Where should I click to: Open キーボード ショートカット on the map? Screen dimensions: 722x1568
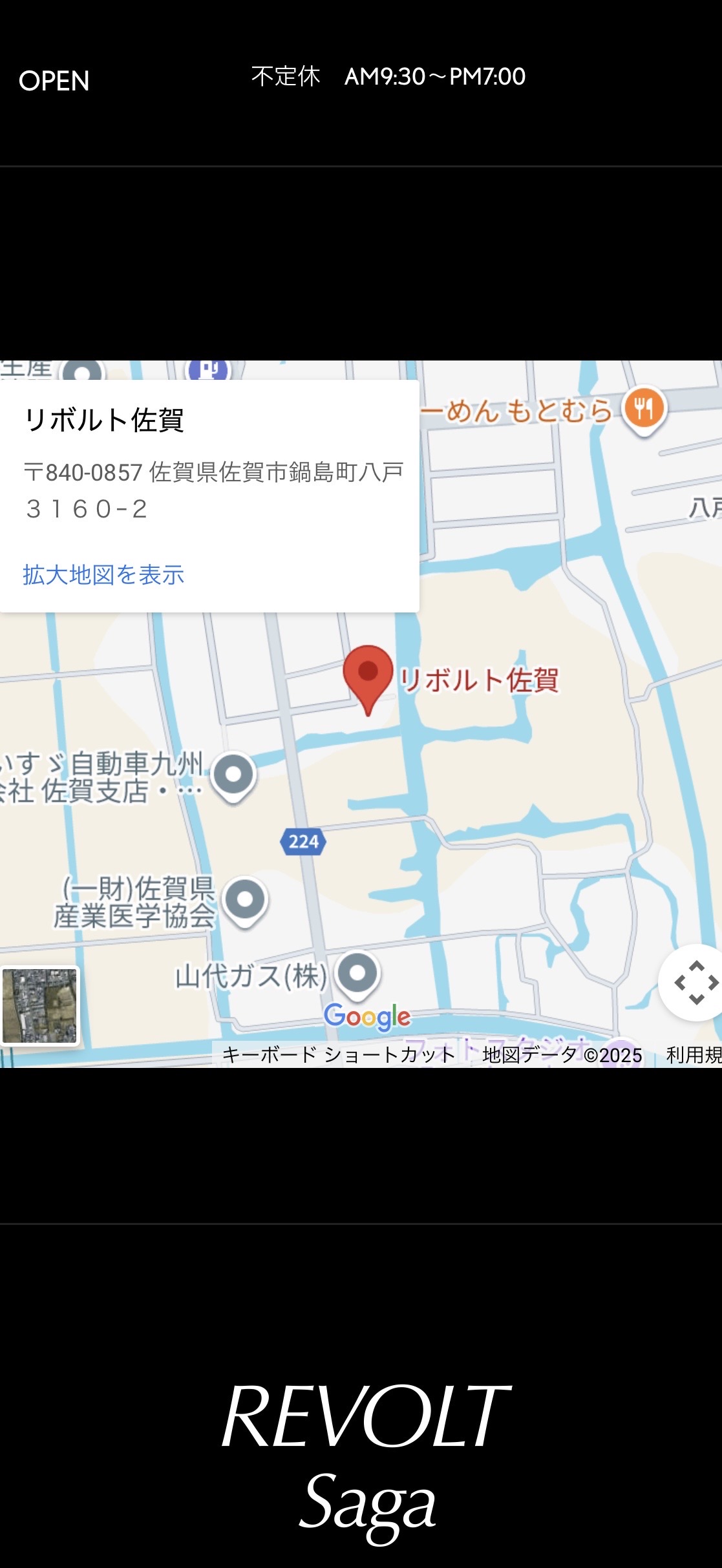[x=338, y=1054]
